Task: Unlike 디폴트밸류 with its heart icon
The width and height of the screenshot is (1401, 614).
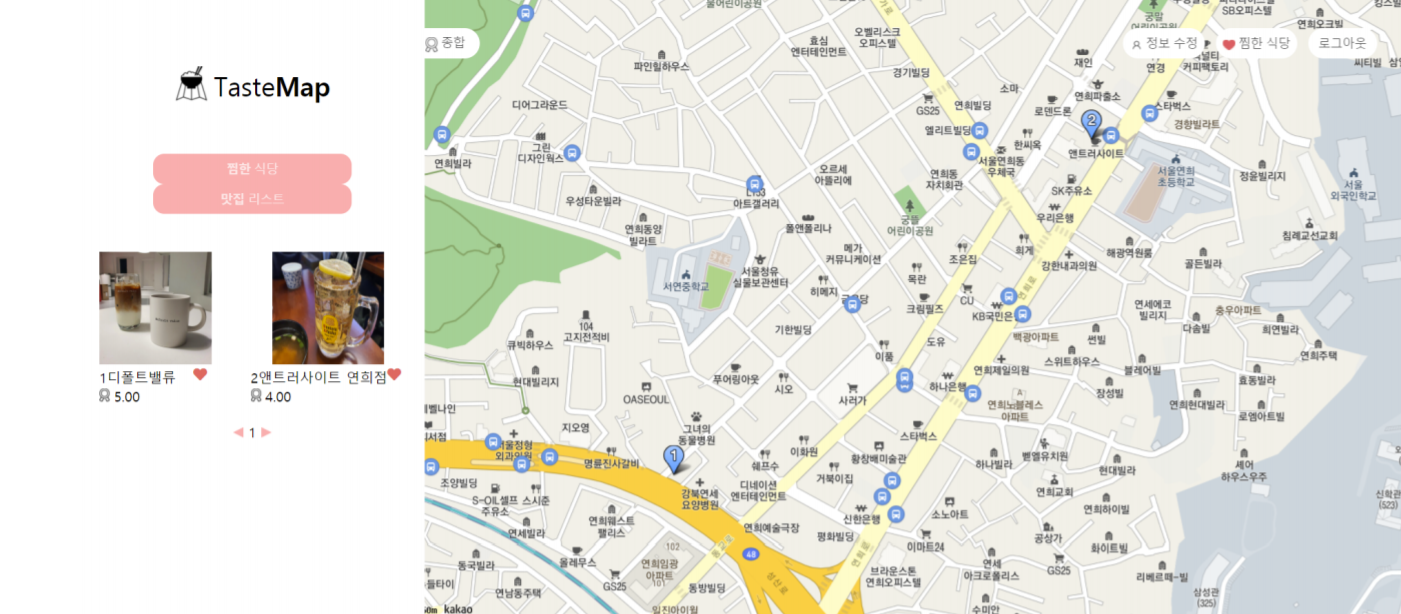Action: (200, 374)
